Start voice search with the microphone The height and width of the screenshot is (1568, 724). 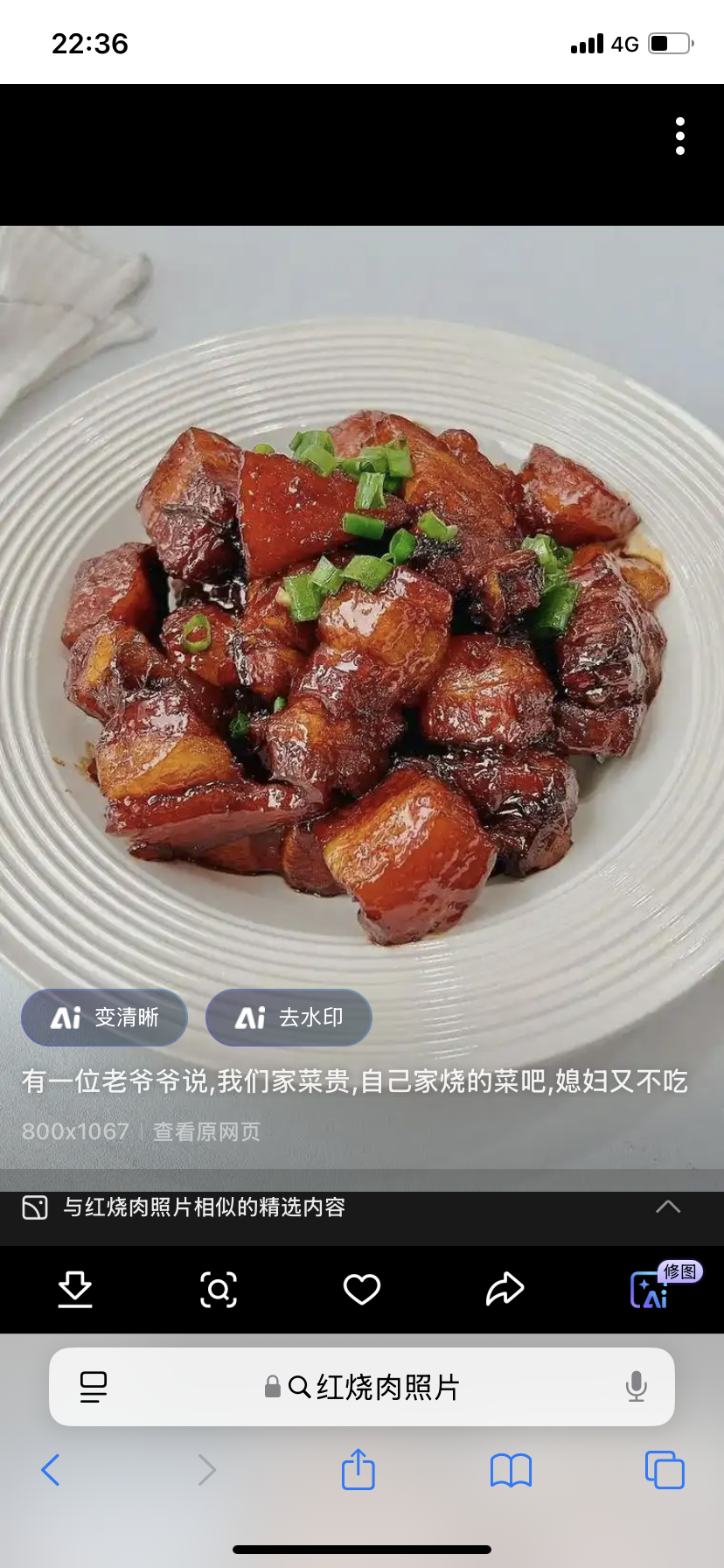(x=637, y=1387)
